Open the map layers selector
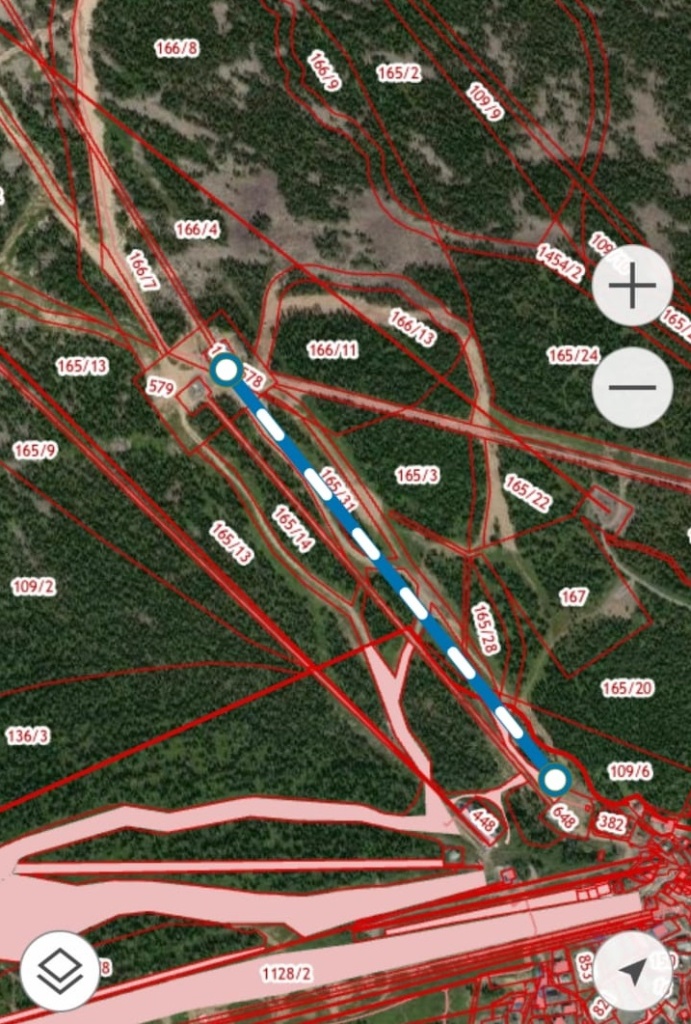 pos(60,969)
